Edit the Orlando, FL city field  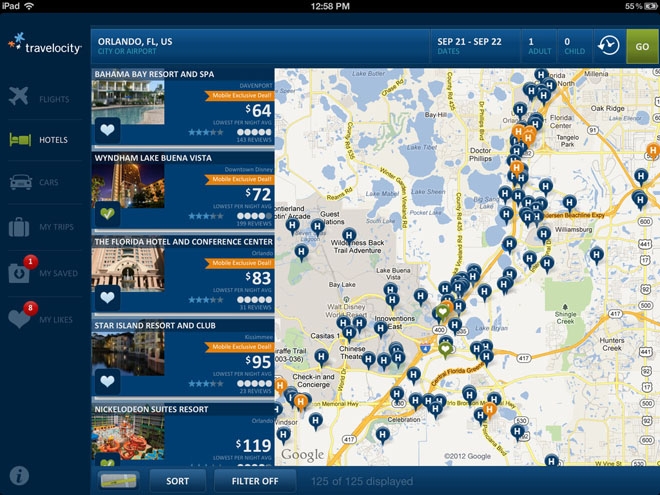pyautogui.click(x=260, y=46)
